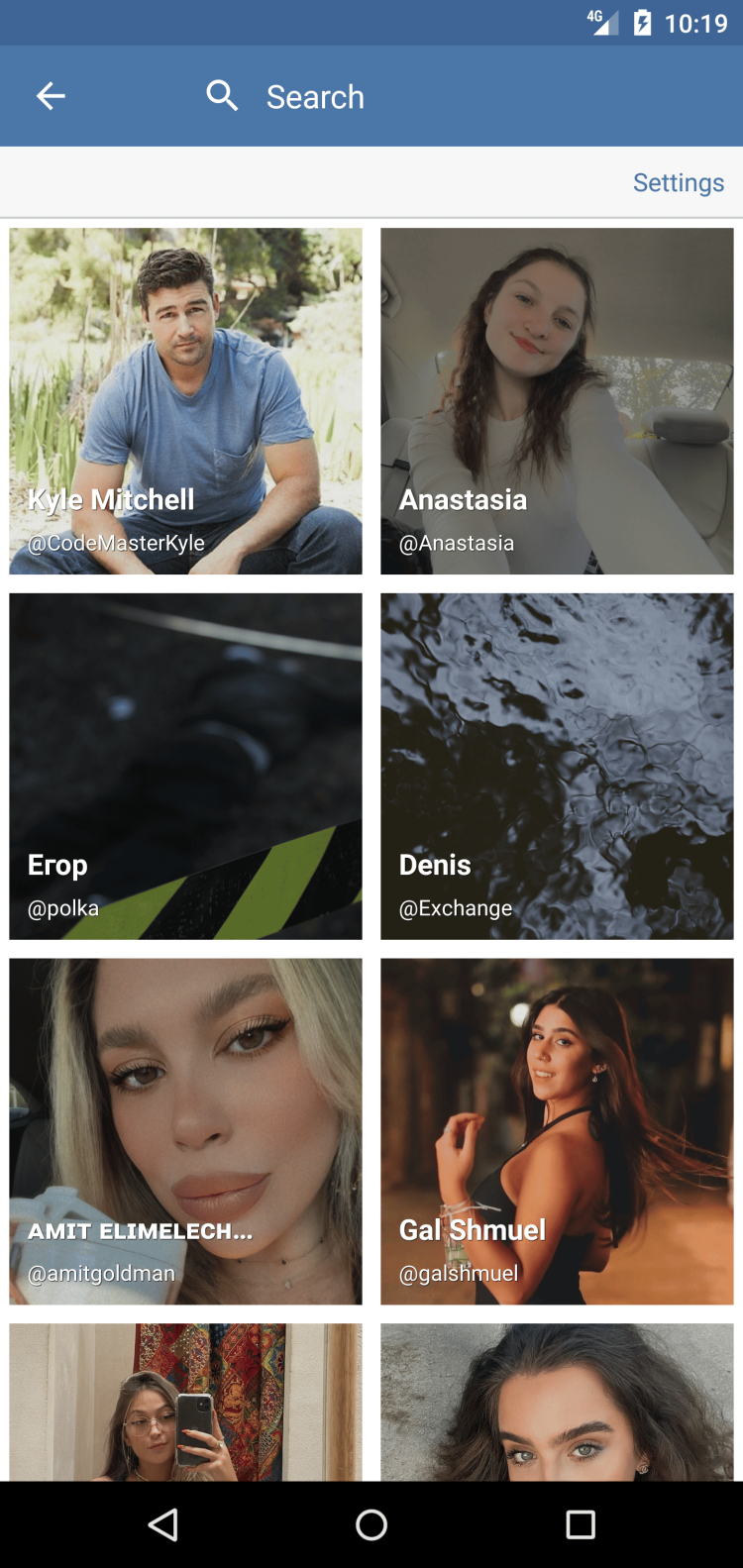Tap the Search field
This screenshot has width=743, height=1568.
[x=315, y=97]
